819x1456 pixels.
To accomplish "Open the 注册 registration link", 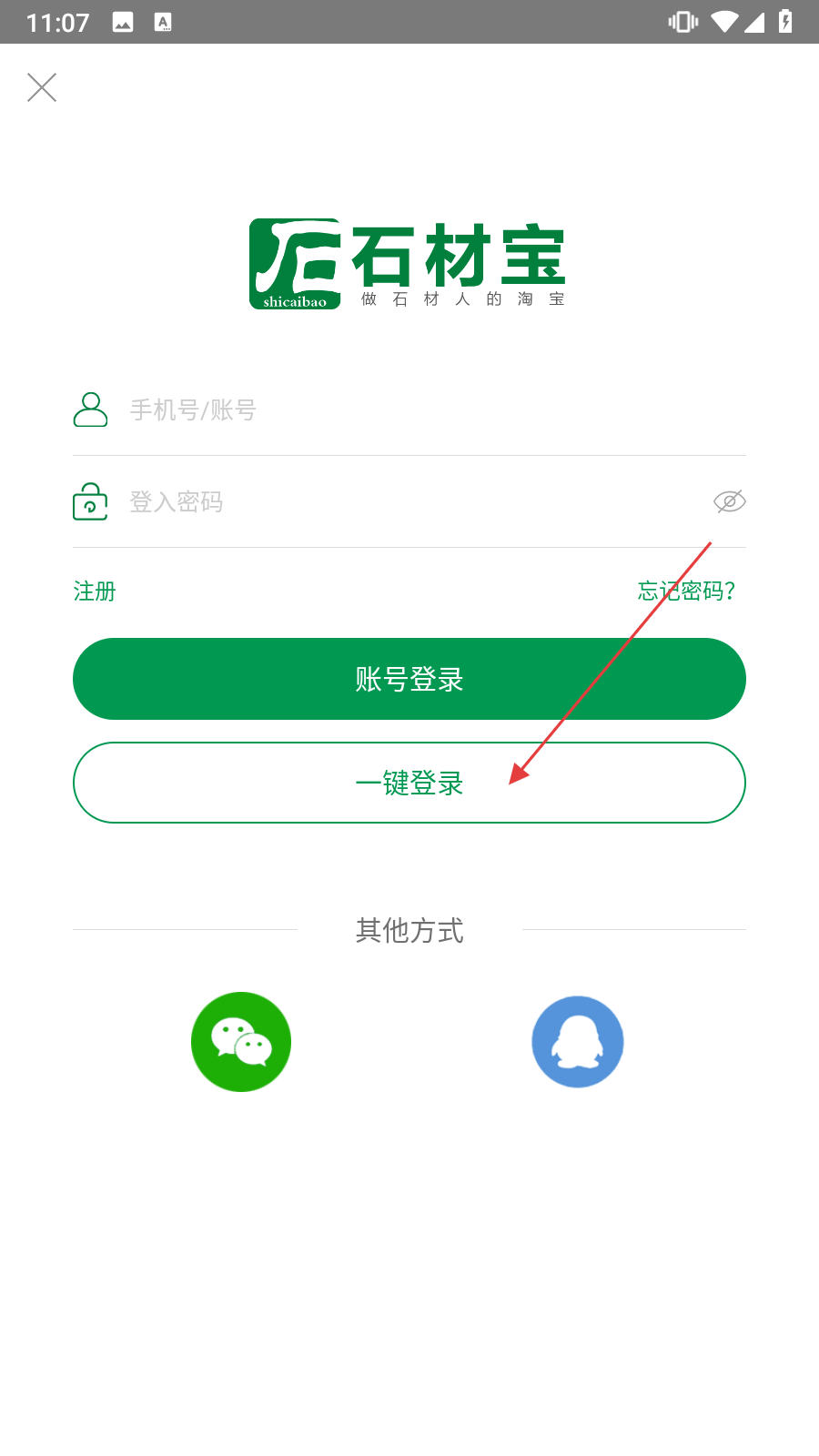I will (x=95, y=591).
